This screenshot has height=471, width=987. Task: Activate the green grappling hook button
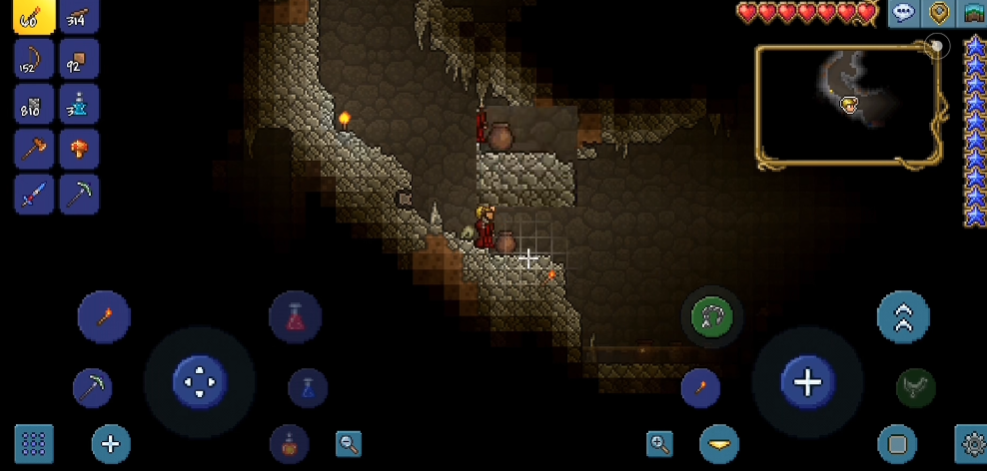click(x=712, y=317)
